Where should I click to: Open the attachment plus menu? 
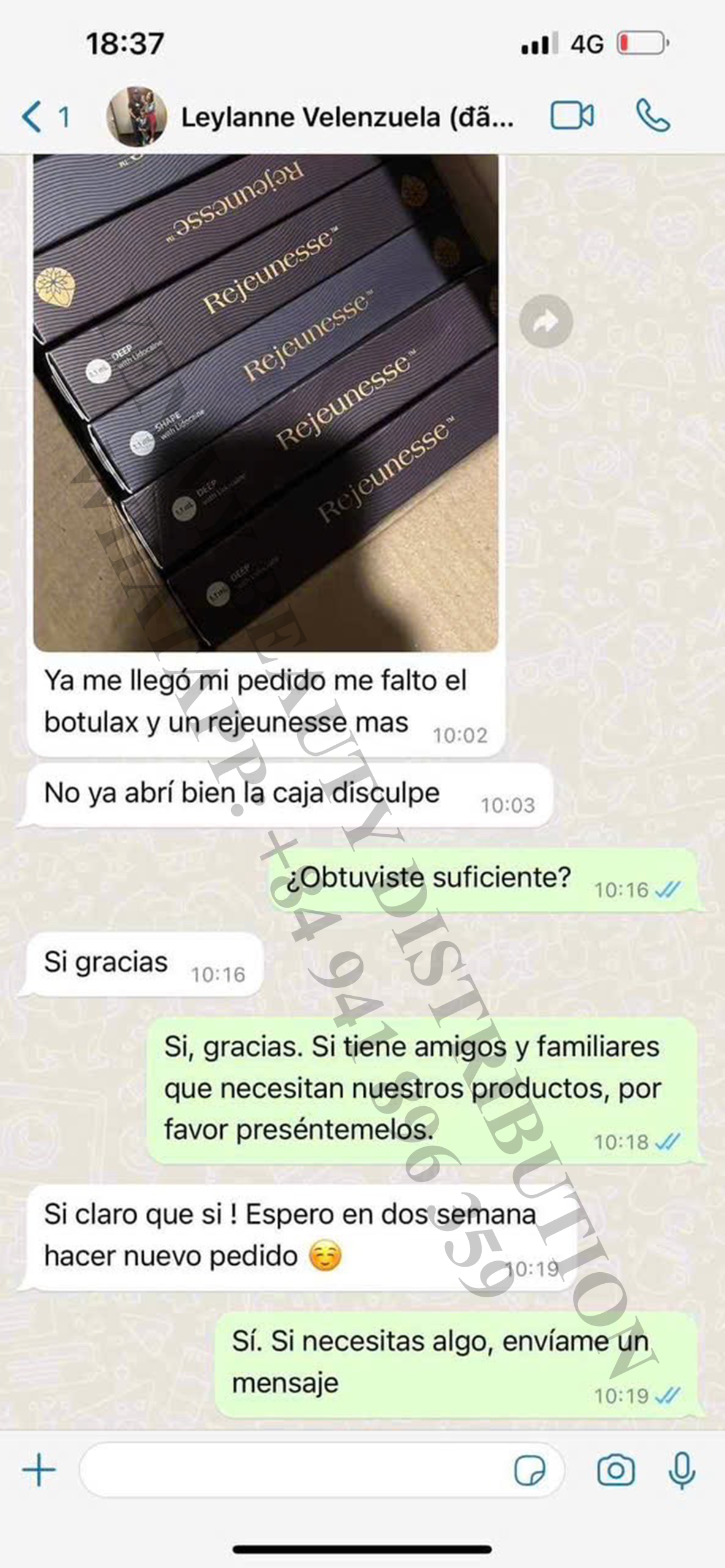(x=39, y=1470)
